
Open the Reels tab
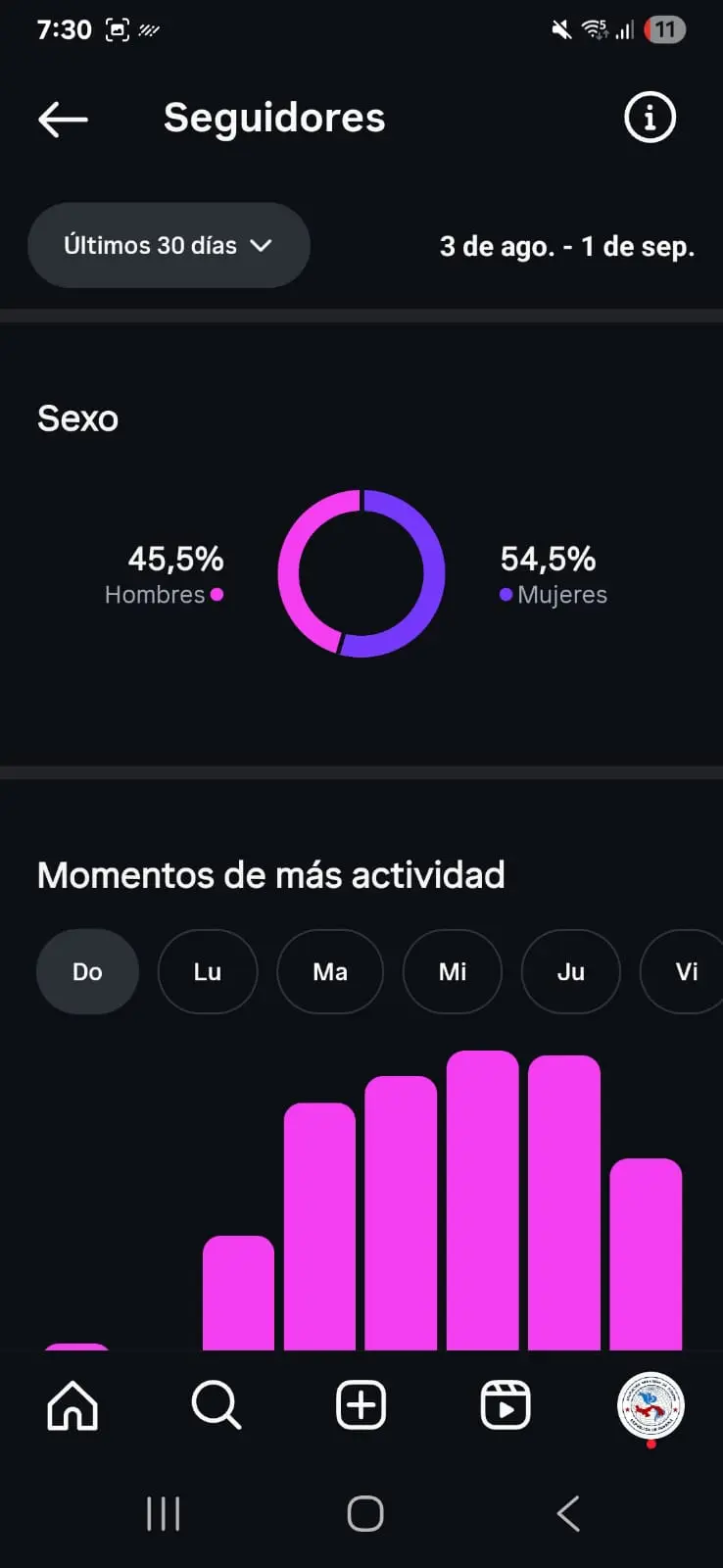point(506,1406)
